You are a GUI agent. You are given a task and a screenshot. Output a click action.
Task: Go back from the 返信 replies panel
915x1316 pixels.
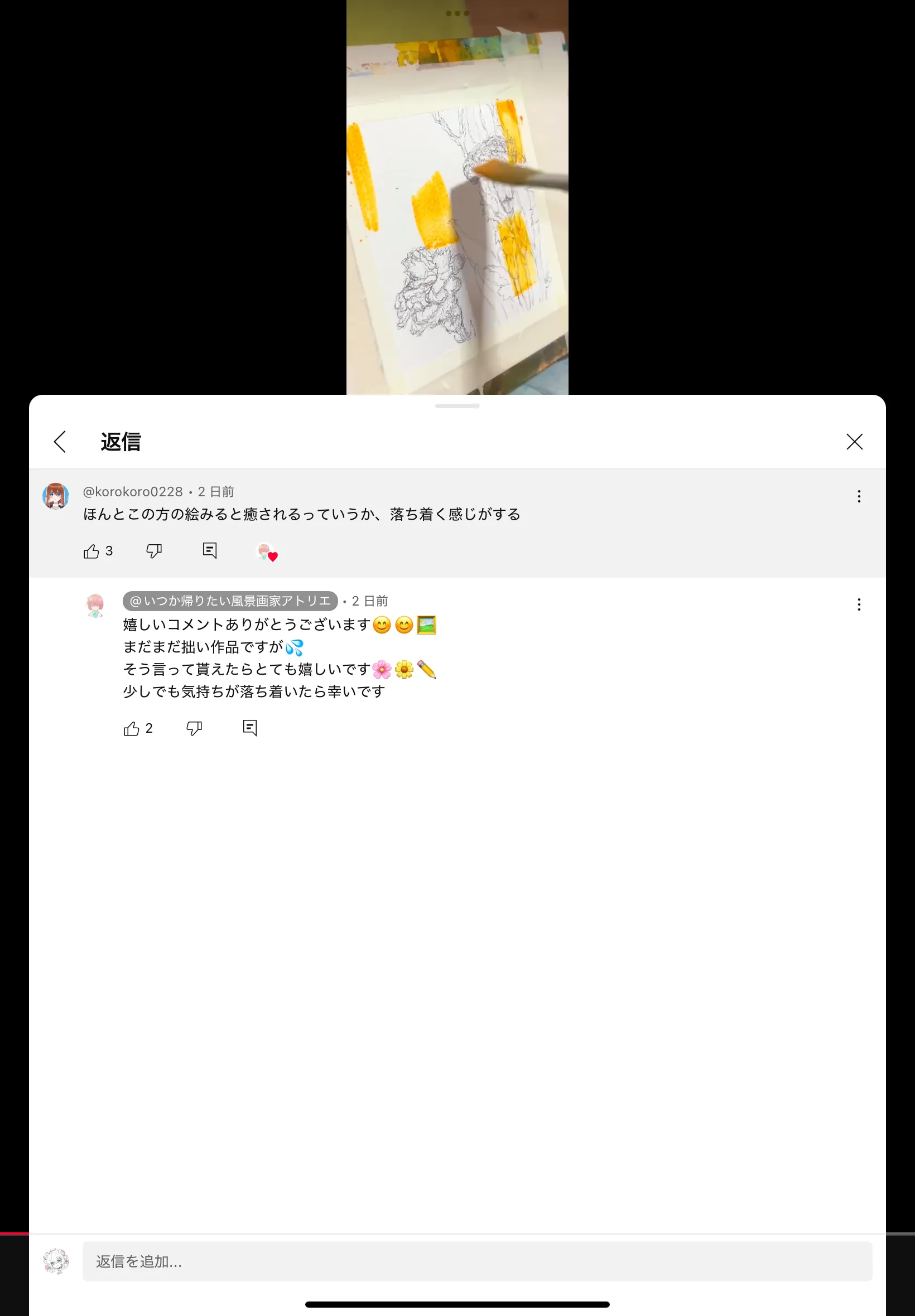point(60,442)
